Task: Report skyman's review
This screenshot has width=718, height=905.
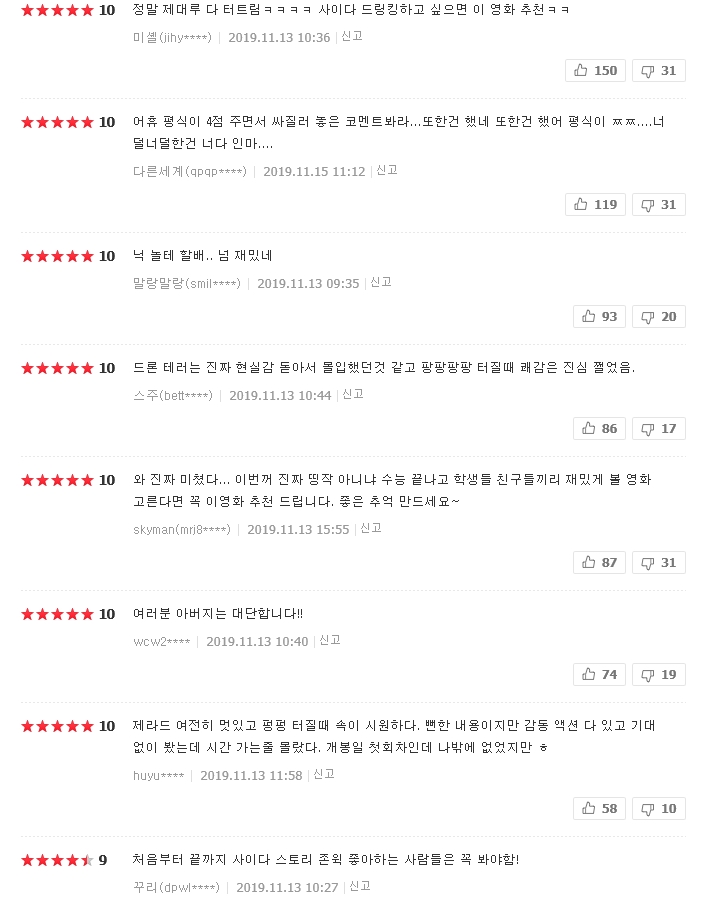Action: (370, 528)
